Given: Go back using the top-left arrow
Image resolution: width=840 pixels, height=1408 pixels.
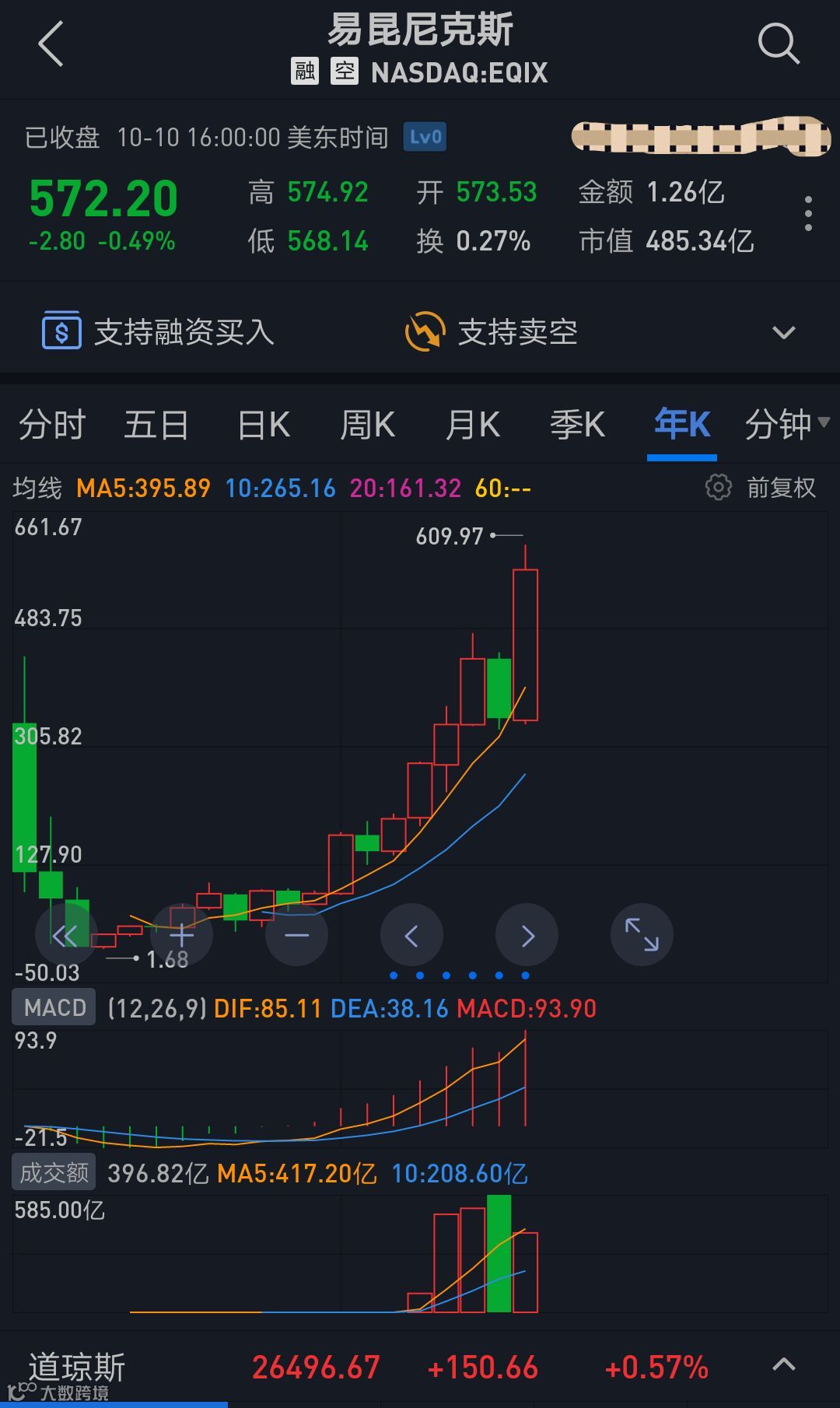Looking at the screenshot, I should 51,44.
